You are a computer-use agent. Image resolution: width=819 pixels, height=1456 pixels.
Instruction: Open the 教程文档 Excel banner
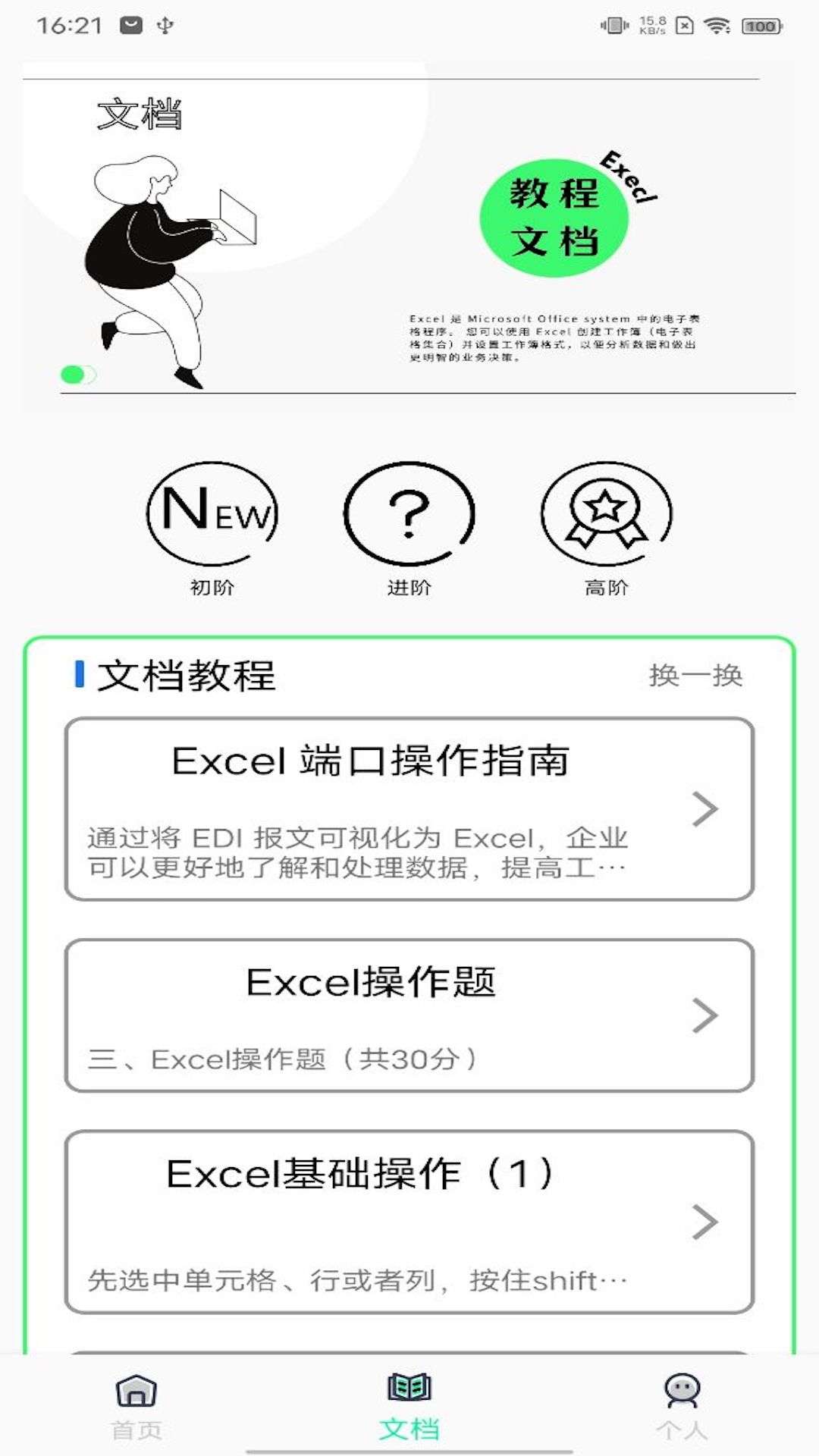409,235
